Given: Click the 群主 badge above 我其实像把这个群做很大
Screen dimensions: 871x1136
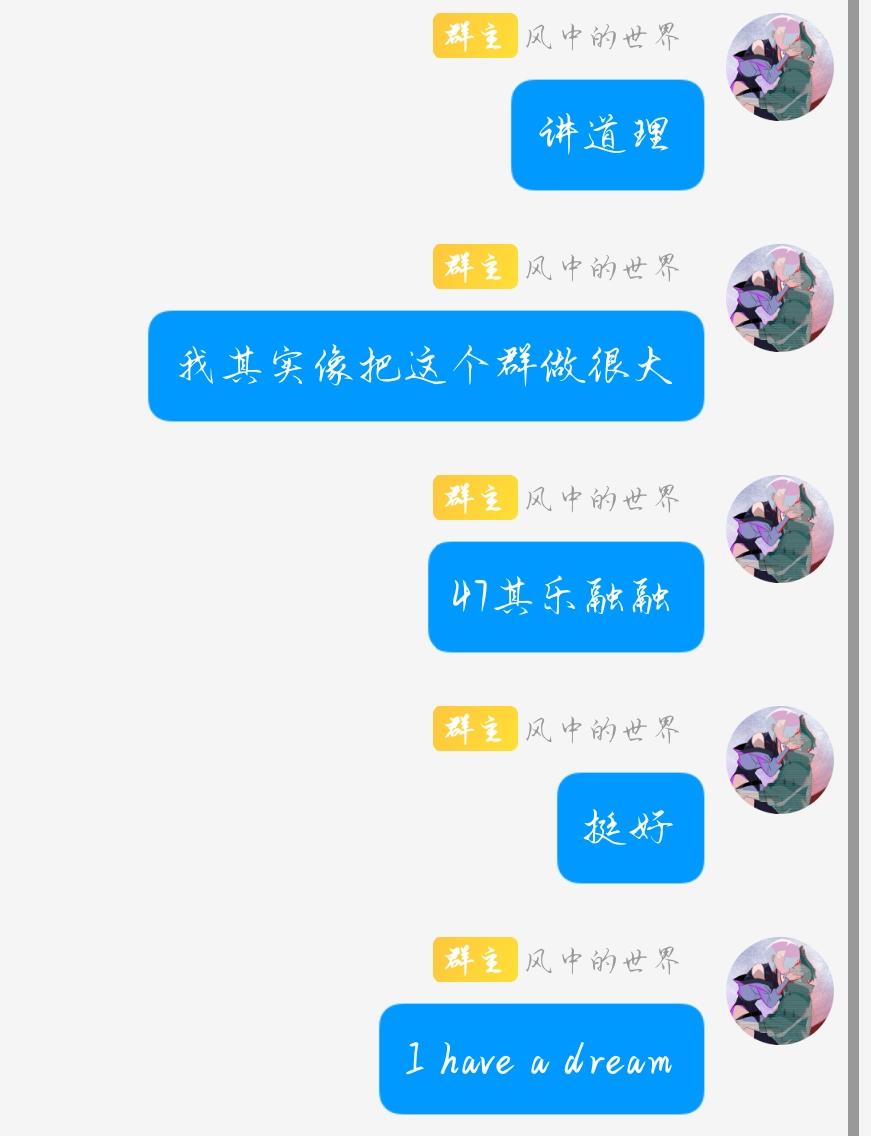Looking at the screenshot, I should pyautogui.click(x=474, y=266).
